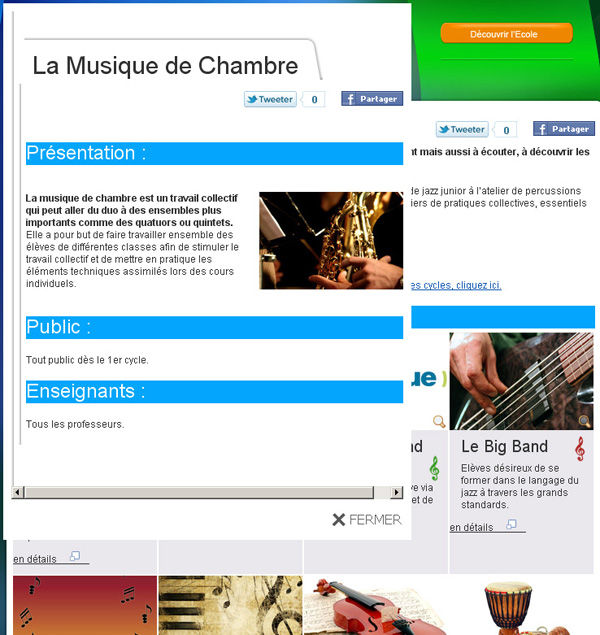Open the djembe drum image tile
This screenshot has width=600, height=635.
(x=521, y=606)
